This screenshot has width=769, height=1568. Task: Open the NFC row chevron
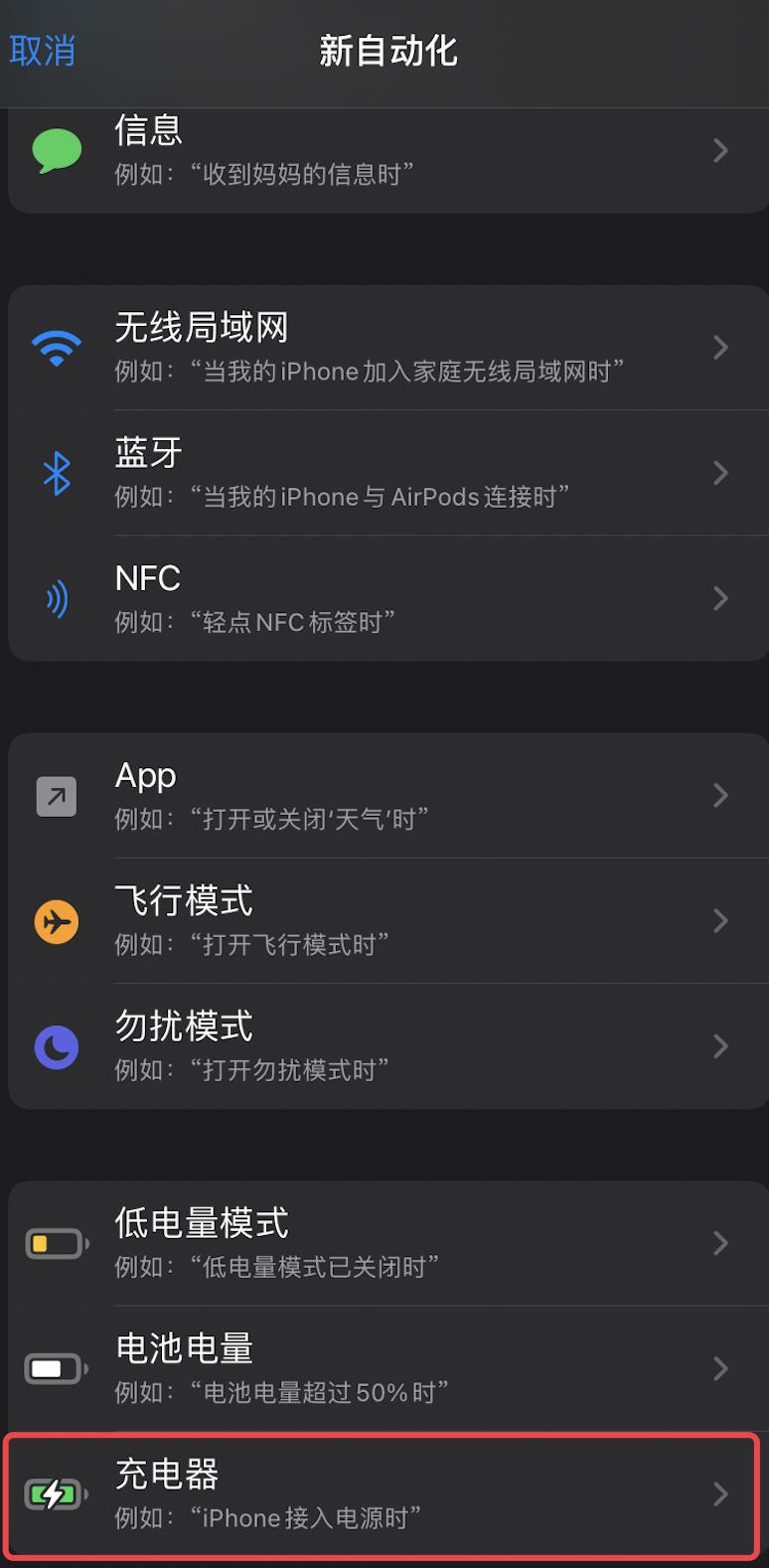click(721, 597)
